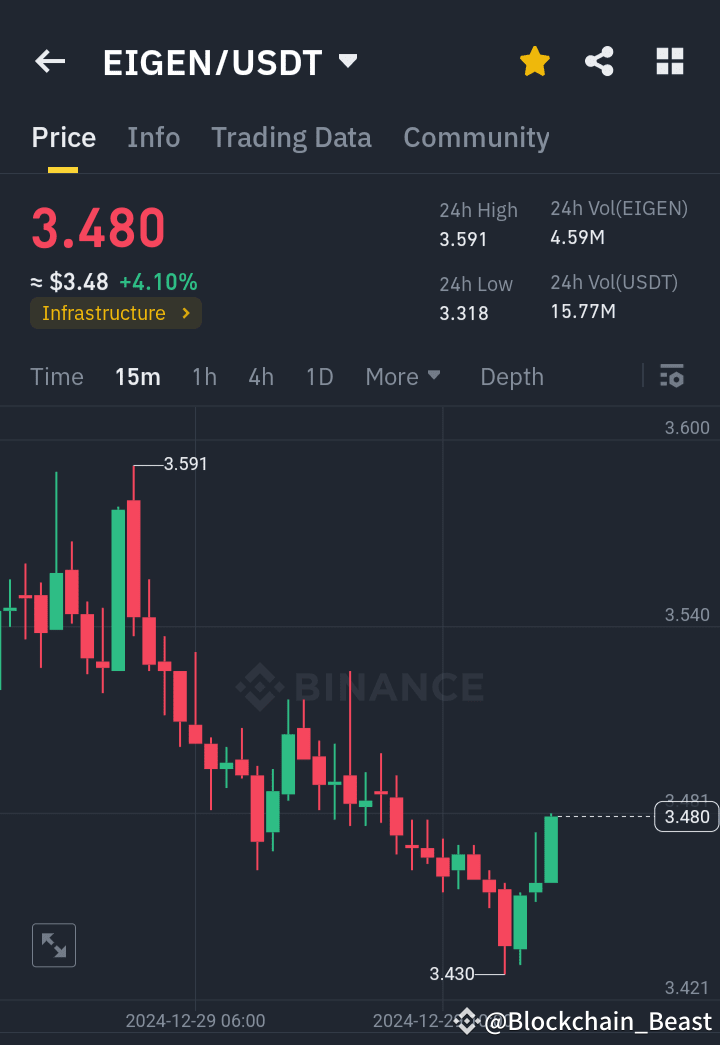Expand the chart using fullscreen icon
The height and width of the screenshot is (1045, 720).
pos(53,945)
